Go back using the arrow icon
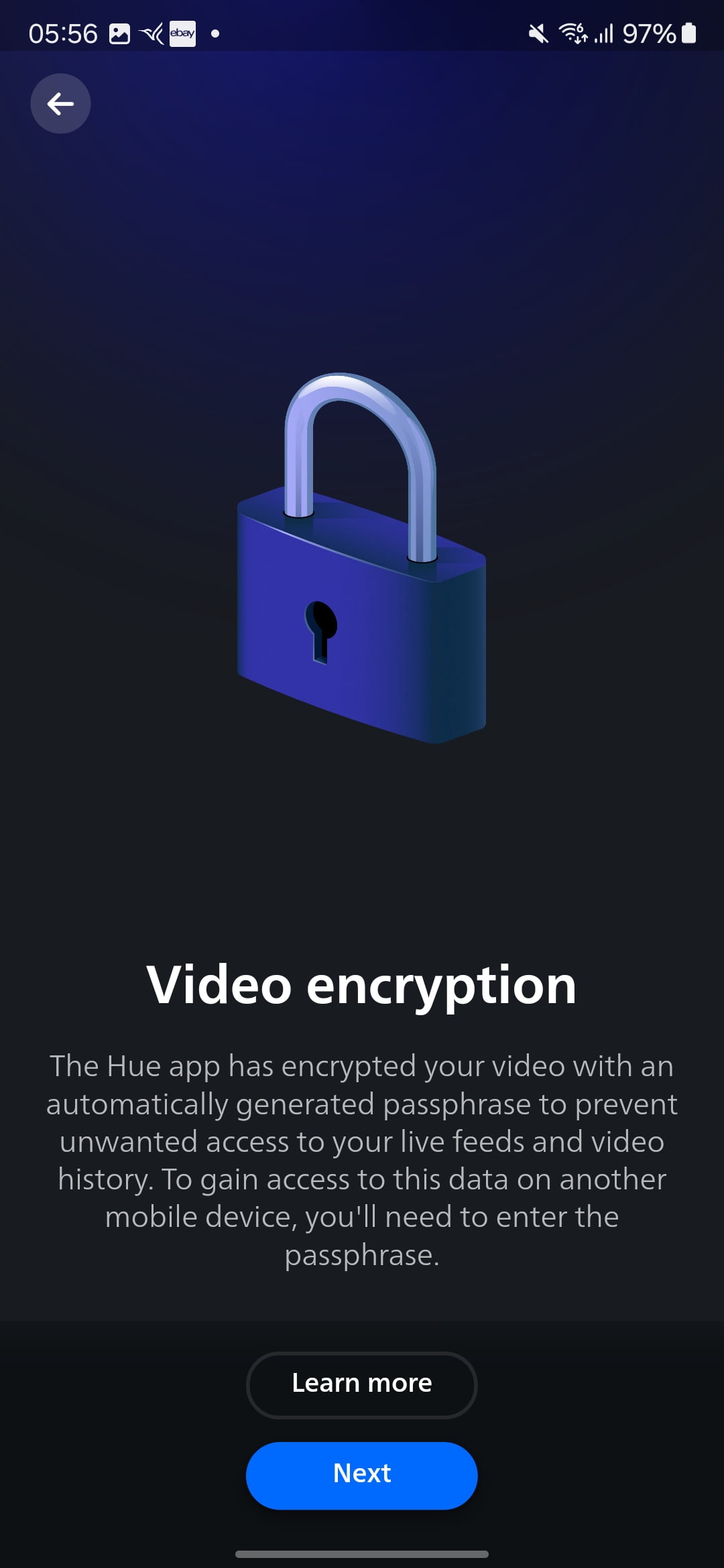 point(60,104)
